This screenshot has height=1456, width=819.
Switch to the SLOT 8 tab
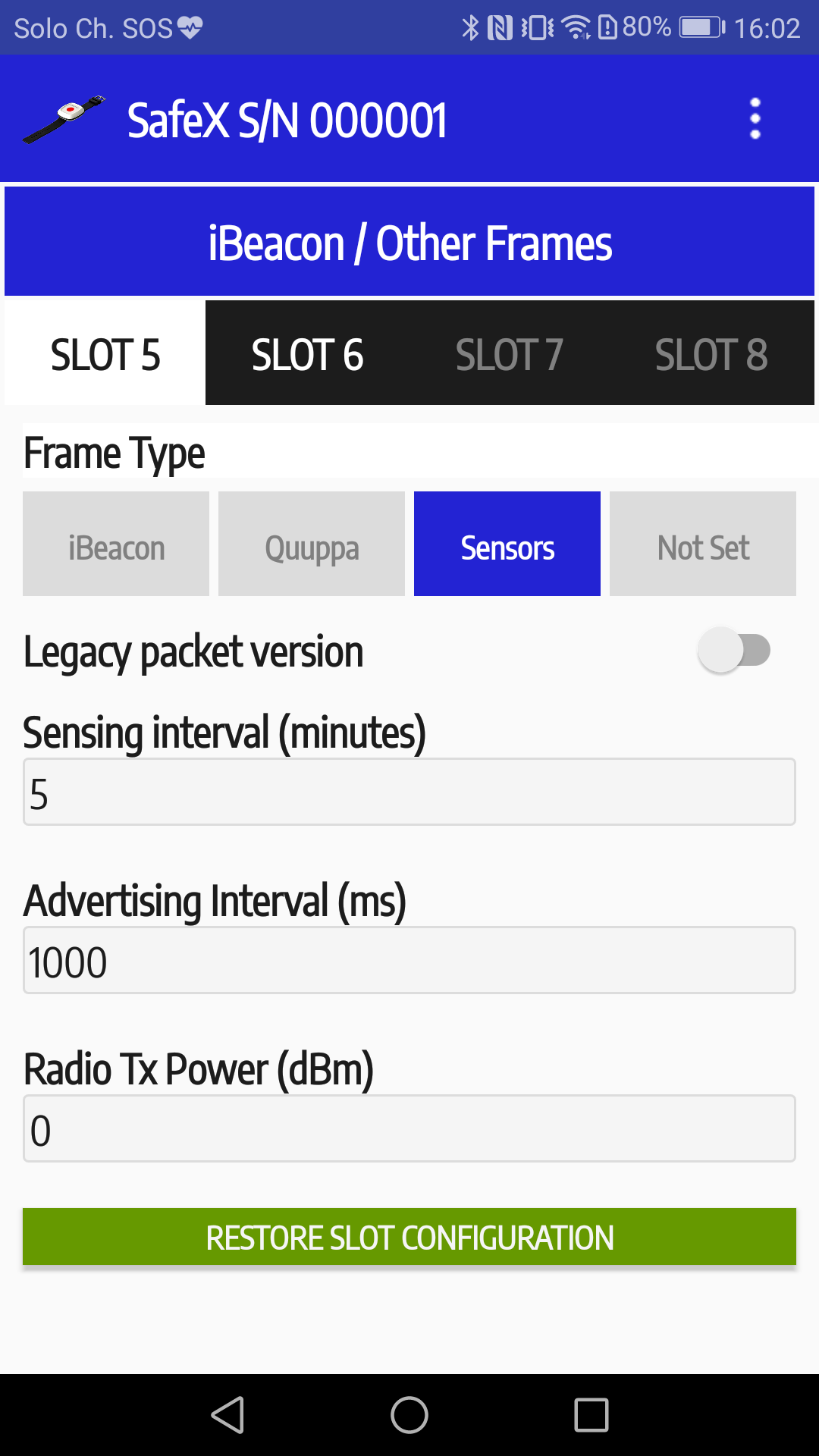pos(712,354)
